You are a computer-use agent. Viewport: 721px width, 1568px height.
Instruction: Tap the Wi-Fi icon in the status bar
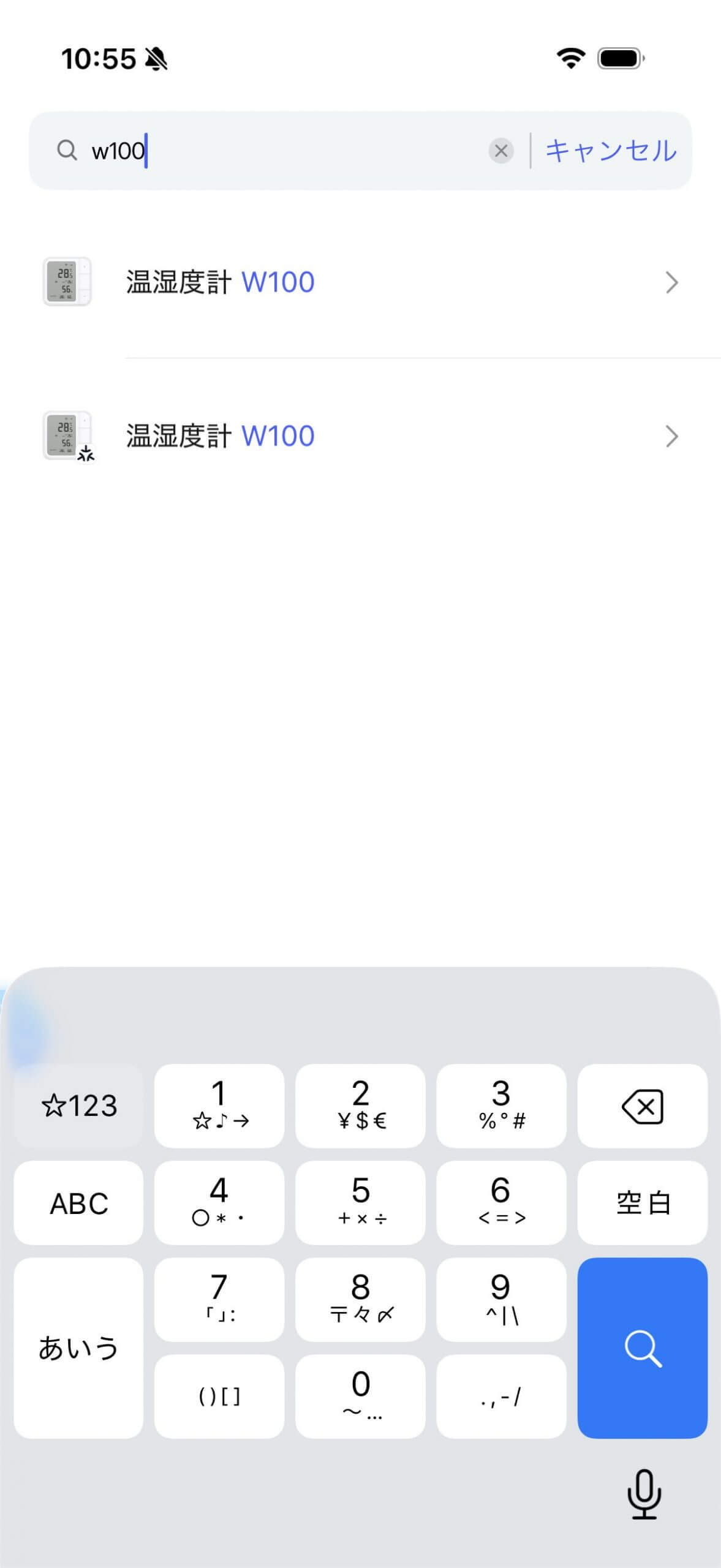[570, 59]
